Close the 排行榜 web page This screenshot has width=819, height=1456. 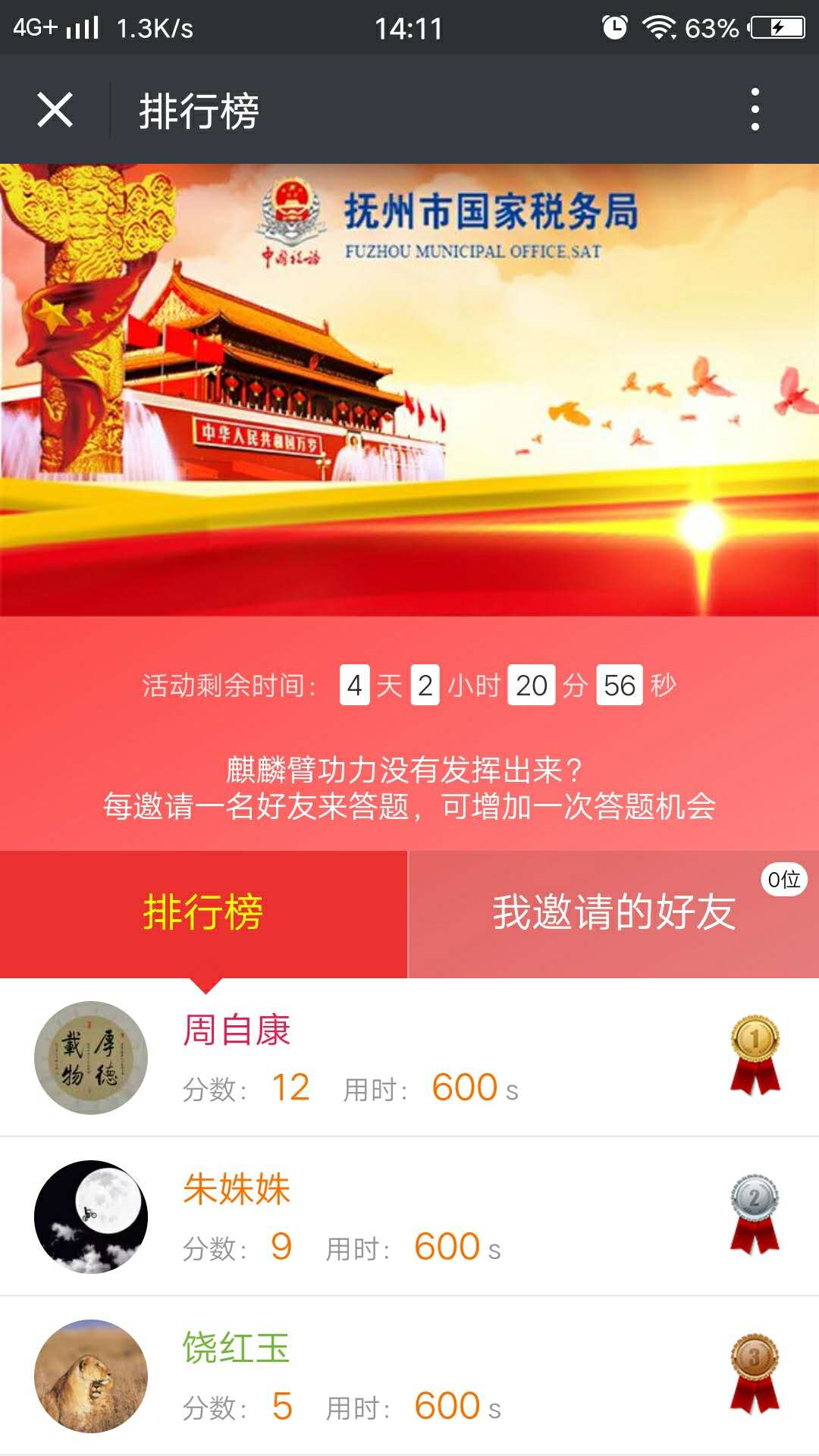55,110
